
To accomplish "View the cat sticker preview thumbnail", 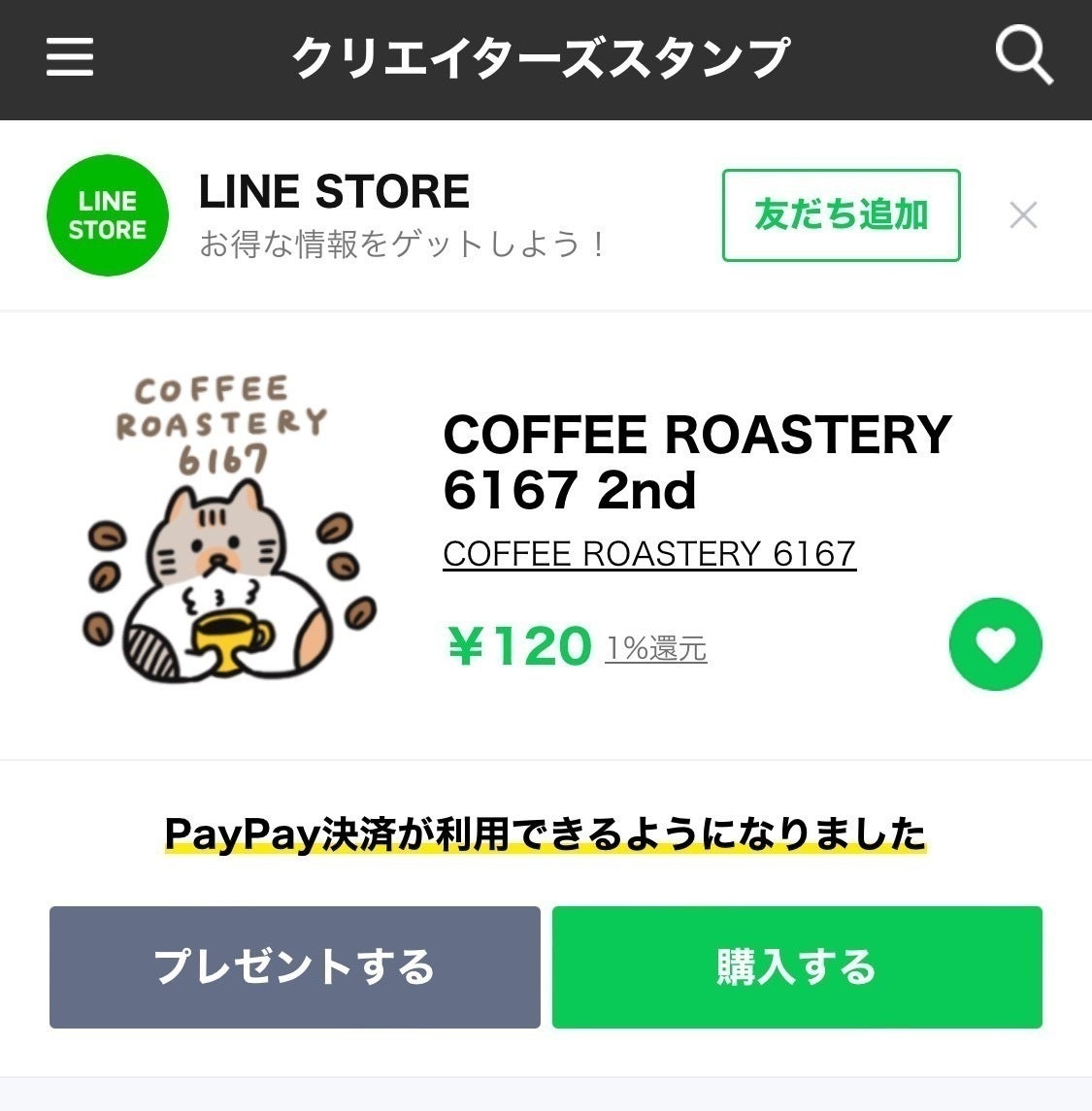I will [230, 524].
